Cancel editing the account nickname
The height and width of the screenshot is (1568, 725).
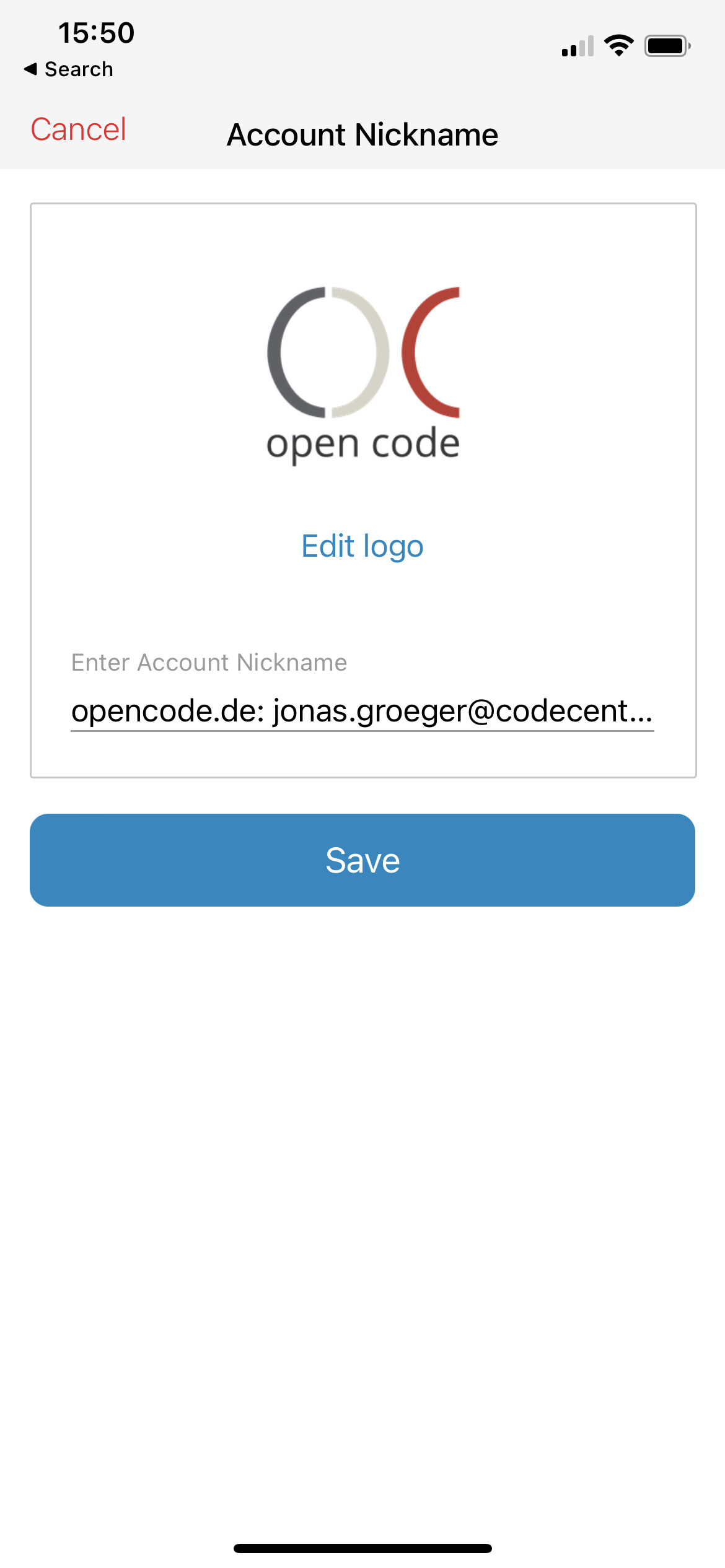click(x=79, y=130)
